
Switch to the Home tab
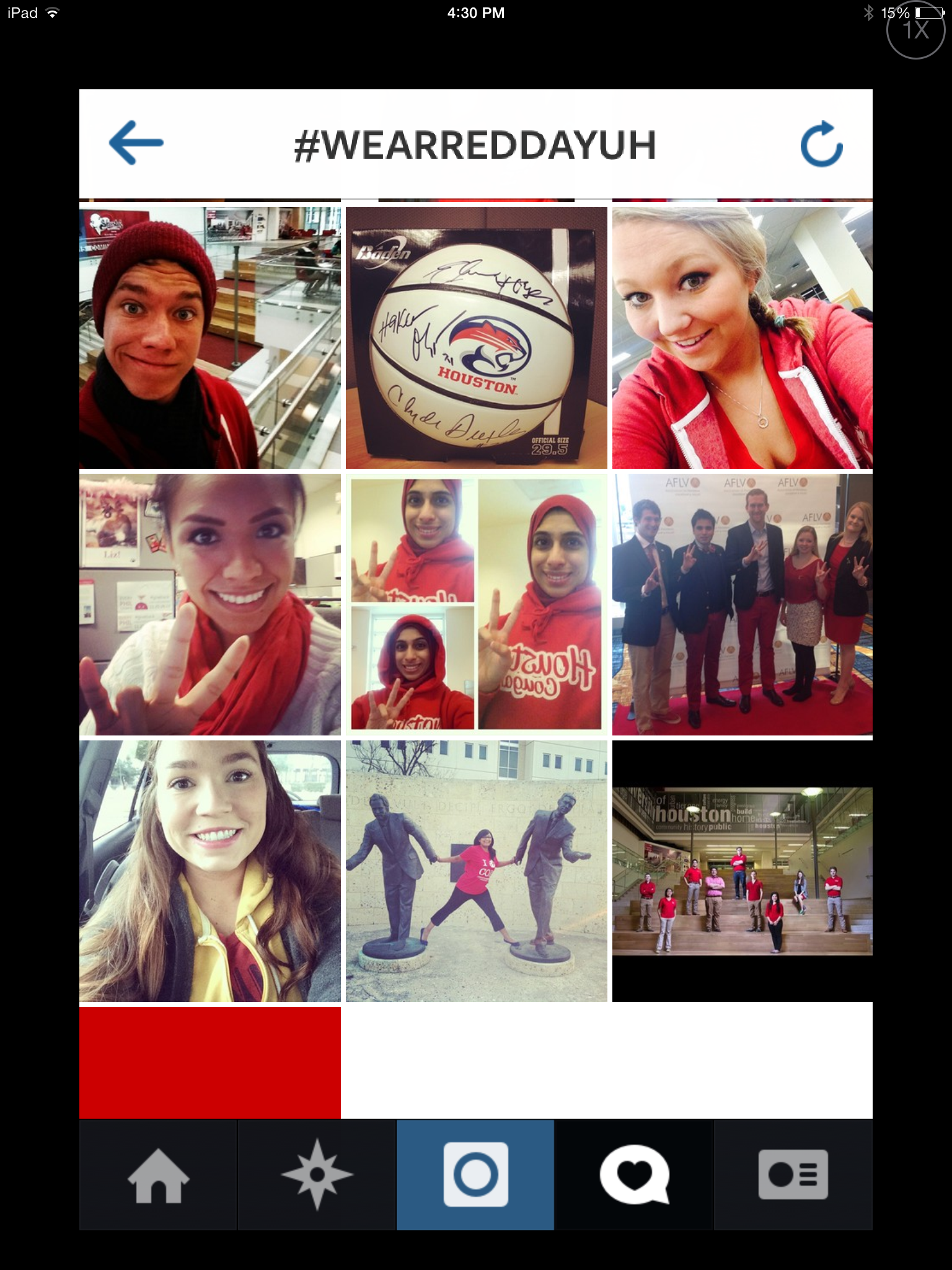158,1175
